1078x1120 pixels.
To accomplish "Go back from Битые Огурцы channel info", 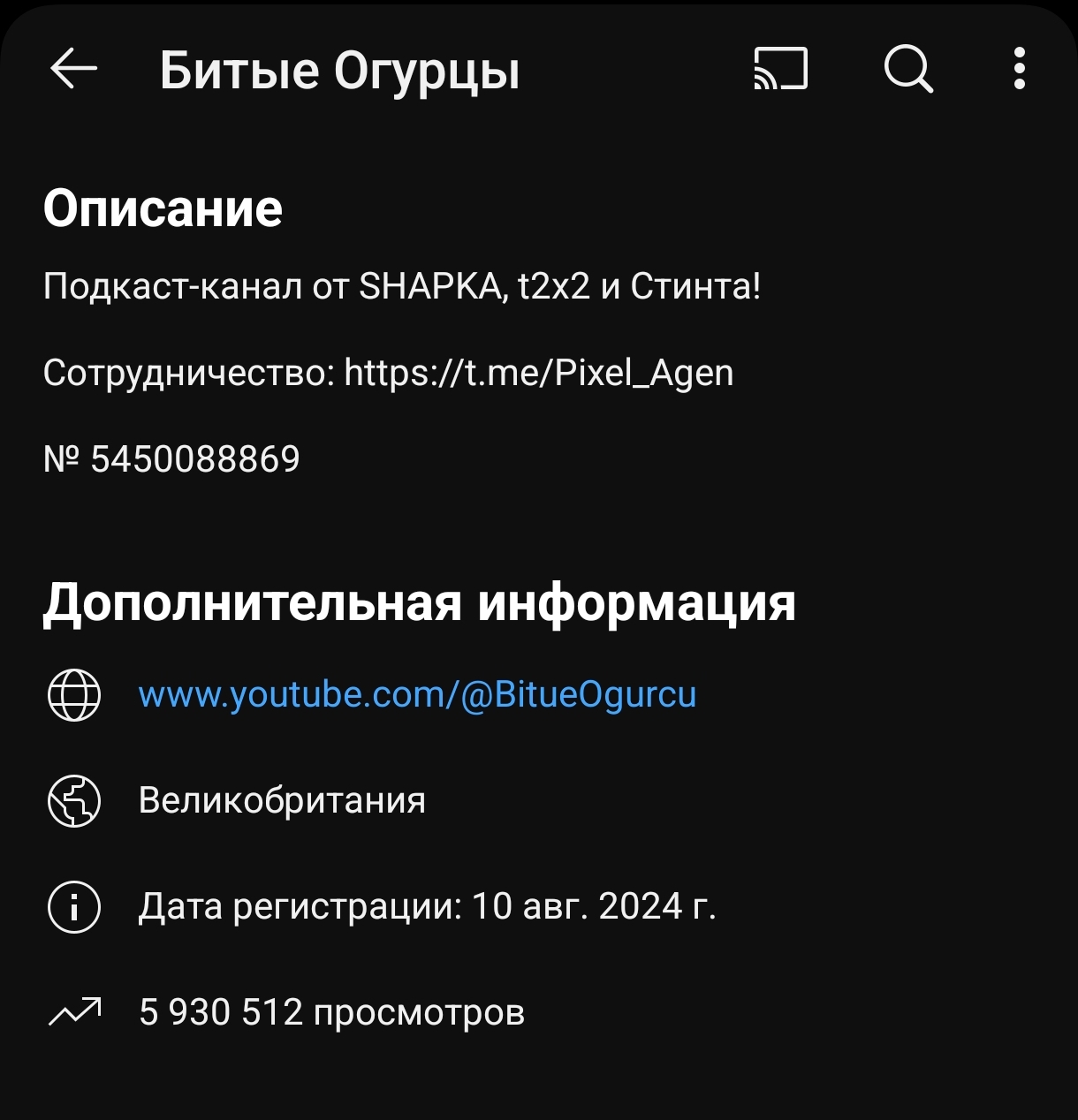I will point(73,69).
